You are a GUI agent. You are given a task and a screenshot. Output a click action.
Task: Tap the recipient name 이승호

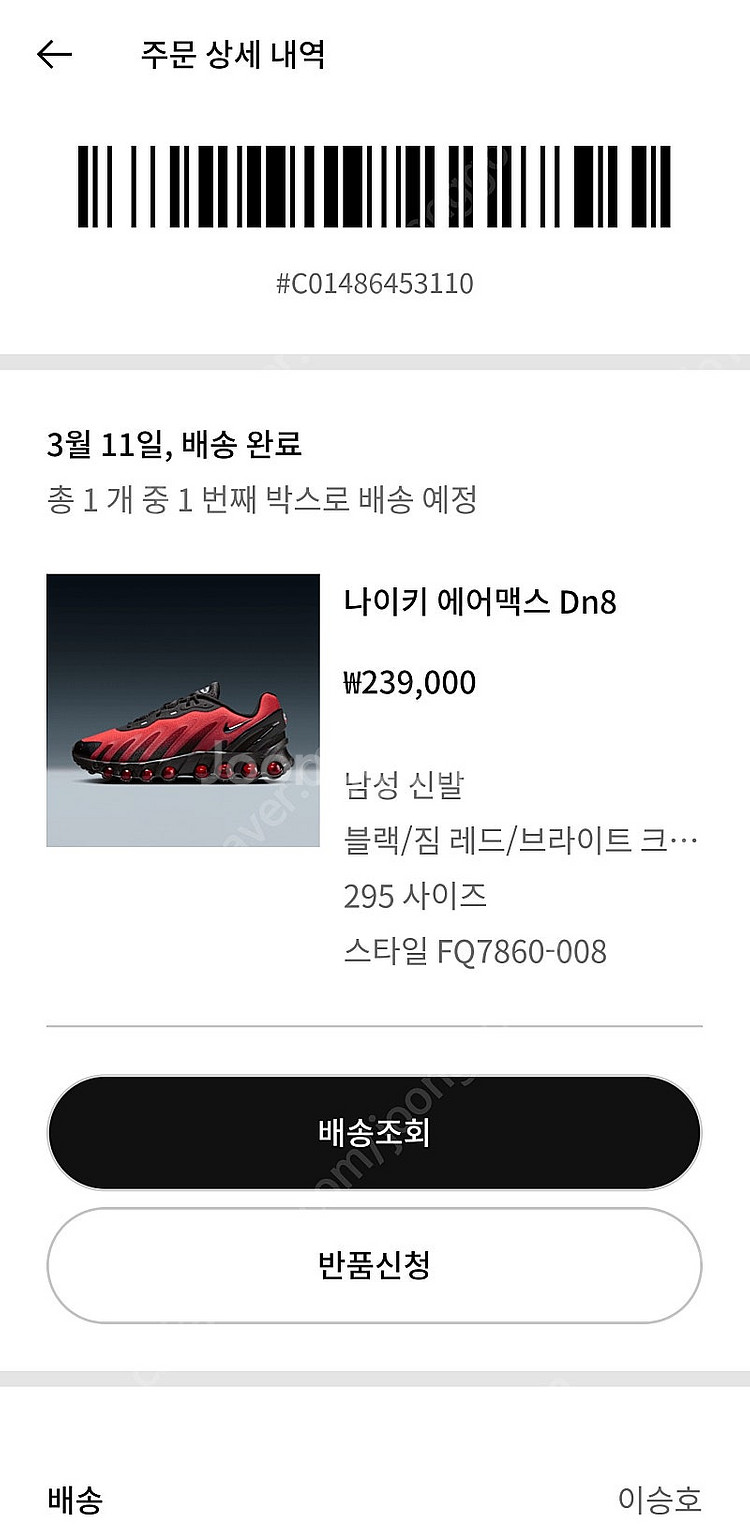655,1499
